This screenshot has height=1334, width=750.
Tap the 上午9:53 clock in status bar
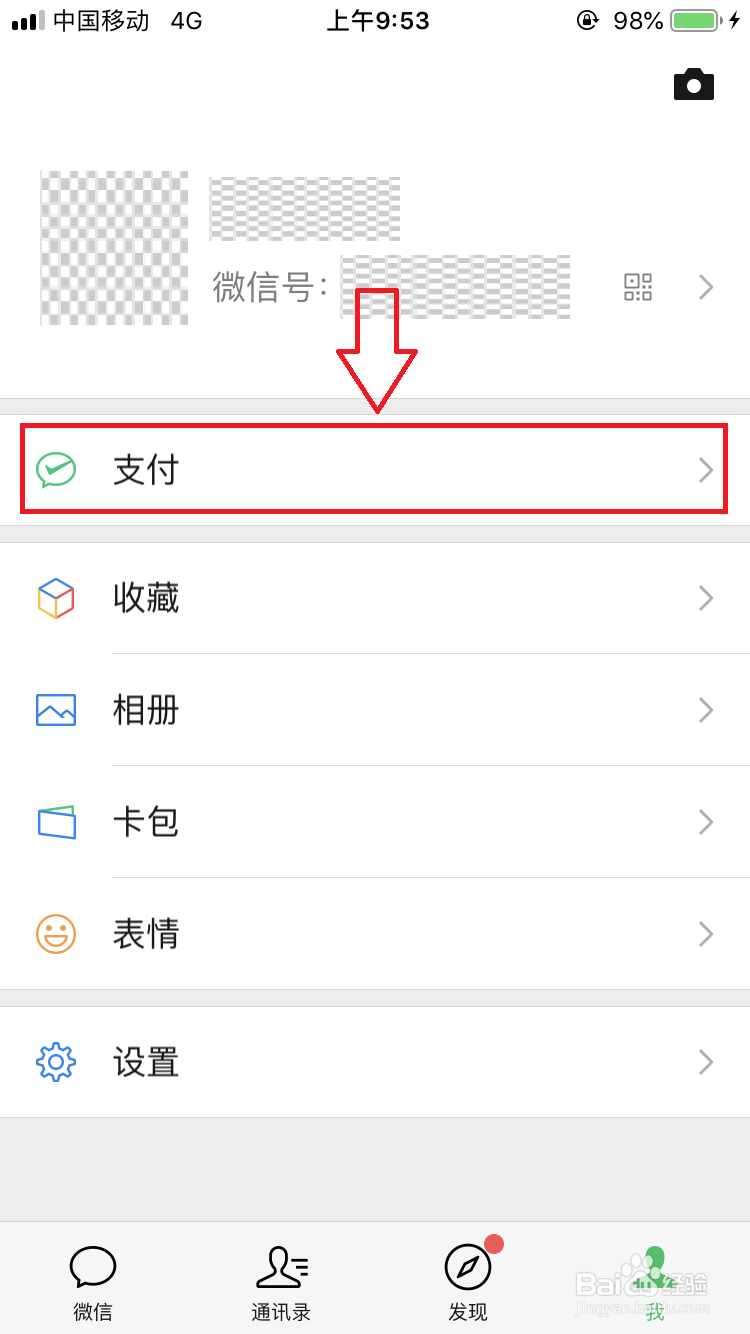click(378, 20)
